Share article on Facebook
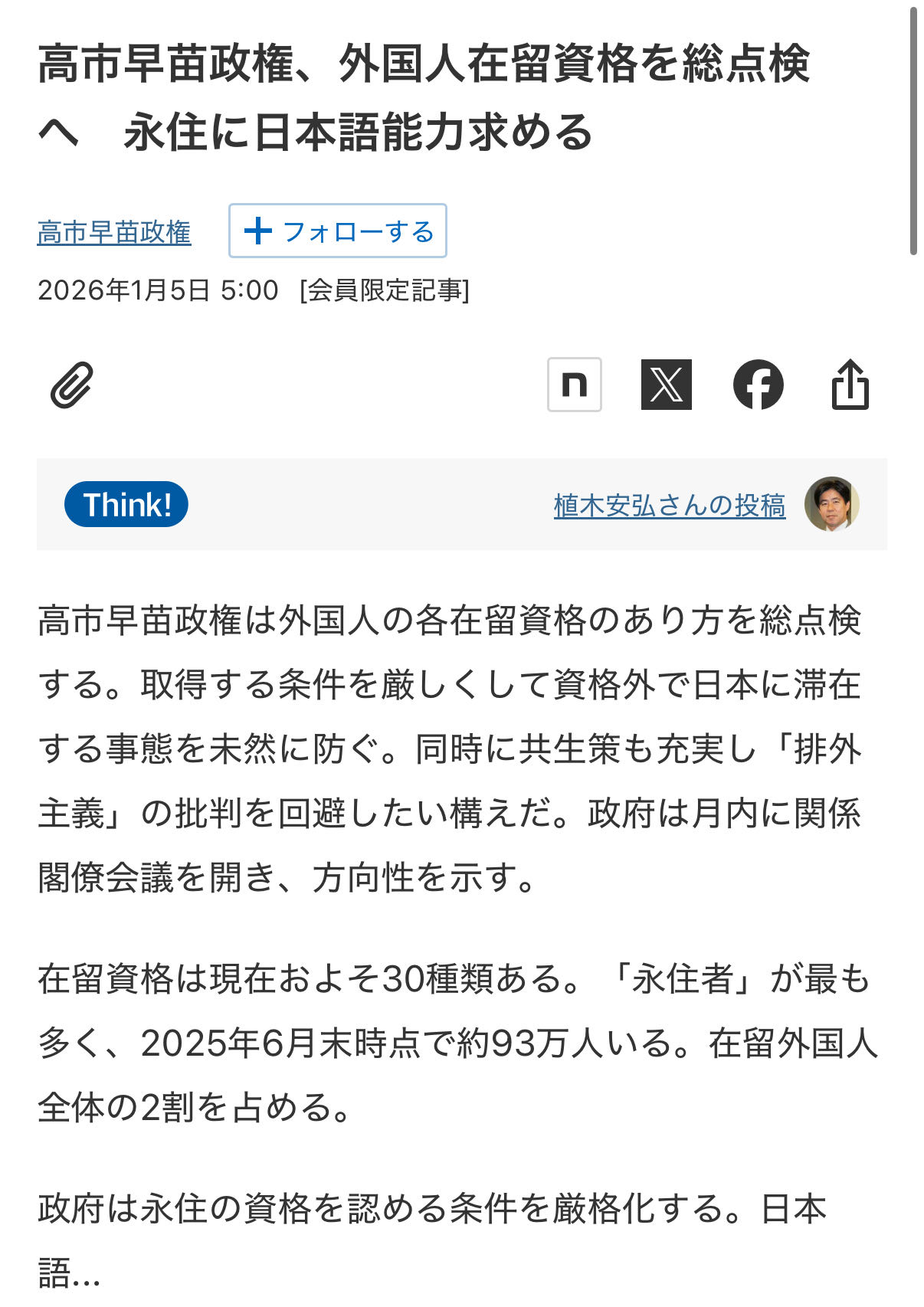 click(x=758, y=385)
